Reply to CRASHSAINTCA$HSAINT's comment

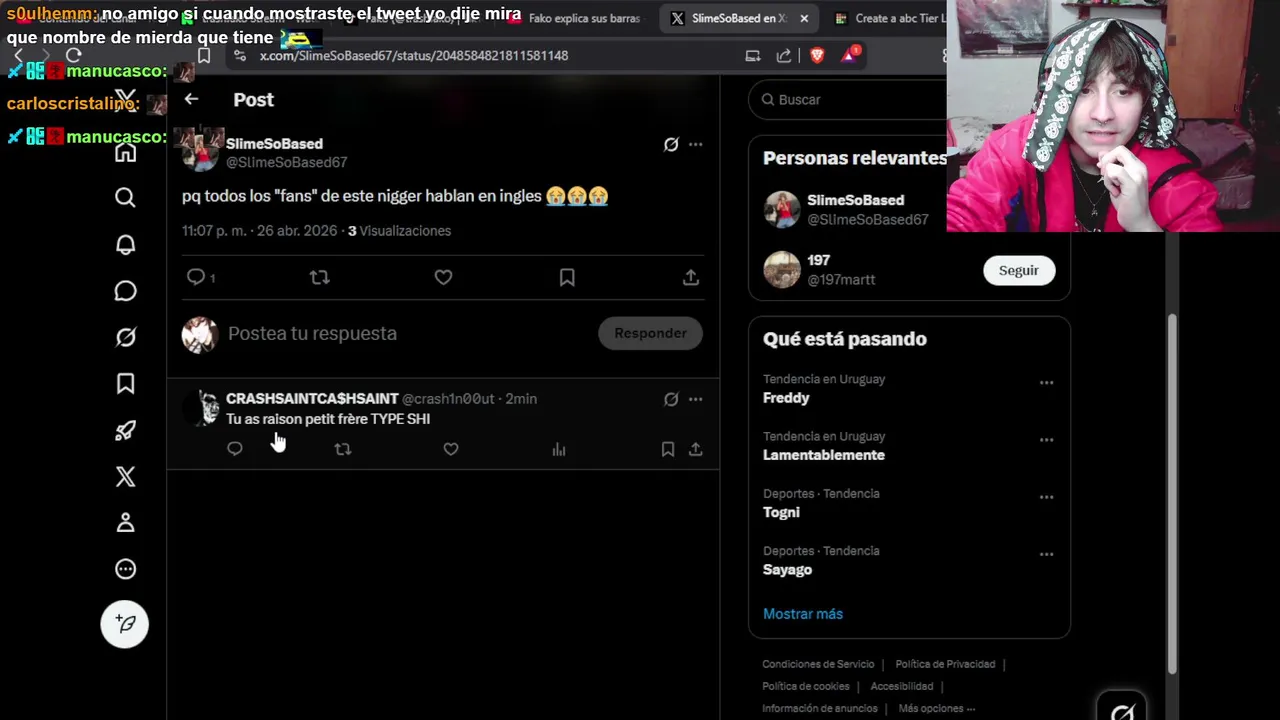(235, 449)
